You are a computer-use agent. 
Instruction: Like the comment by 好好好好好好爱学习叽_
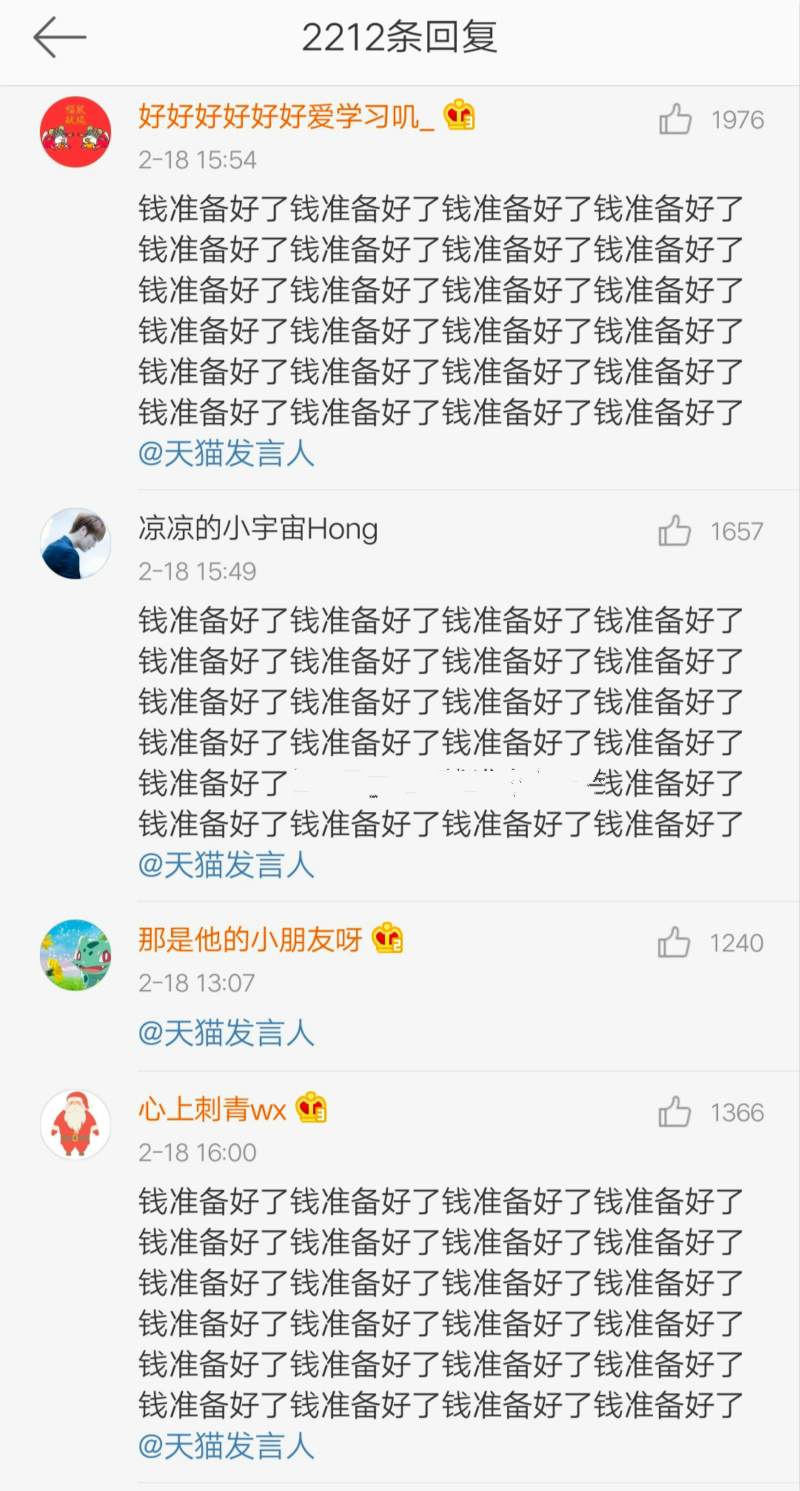[676, 120]
